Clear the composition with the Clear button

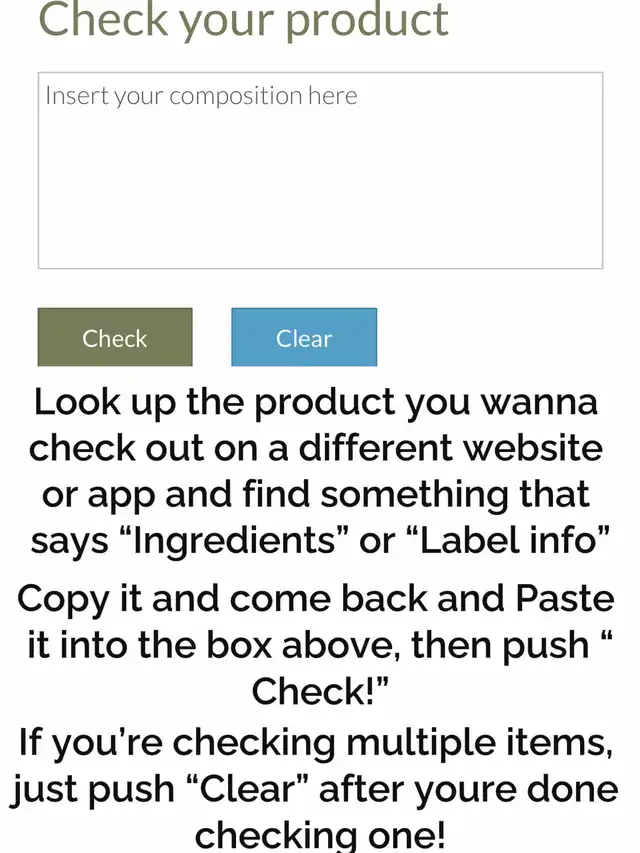304,337
